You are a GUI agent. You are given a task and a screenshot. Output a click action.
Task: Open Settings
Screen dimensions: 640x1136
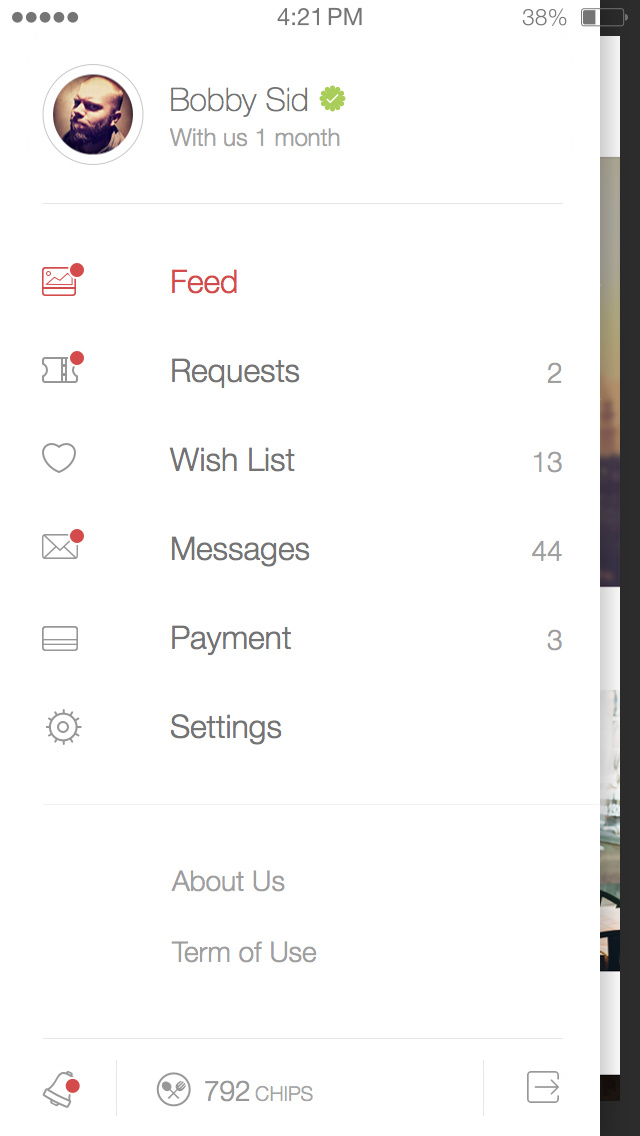tap(302, 727)
